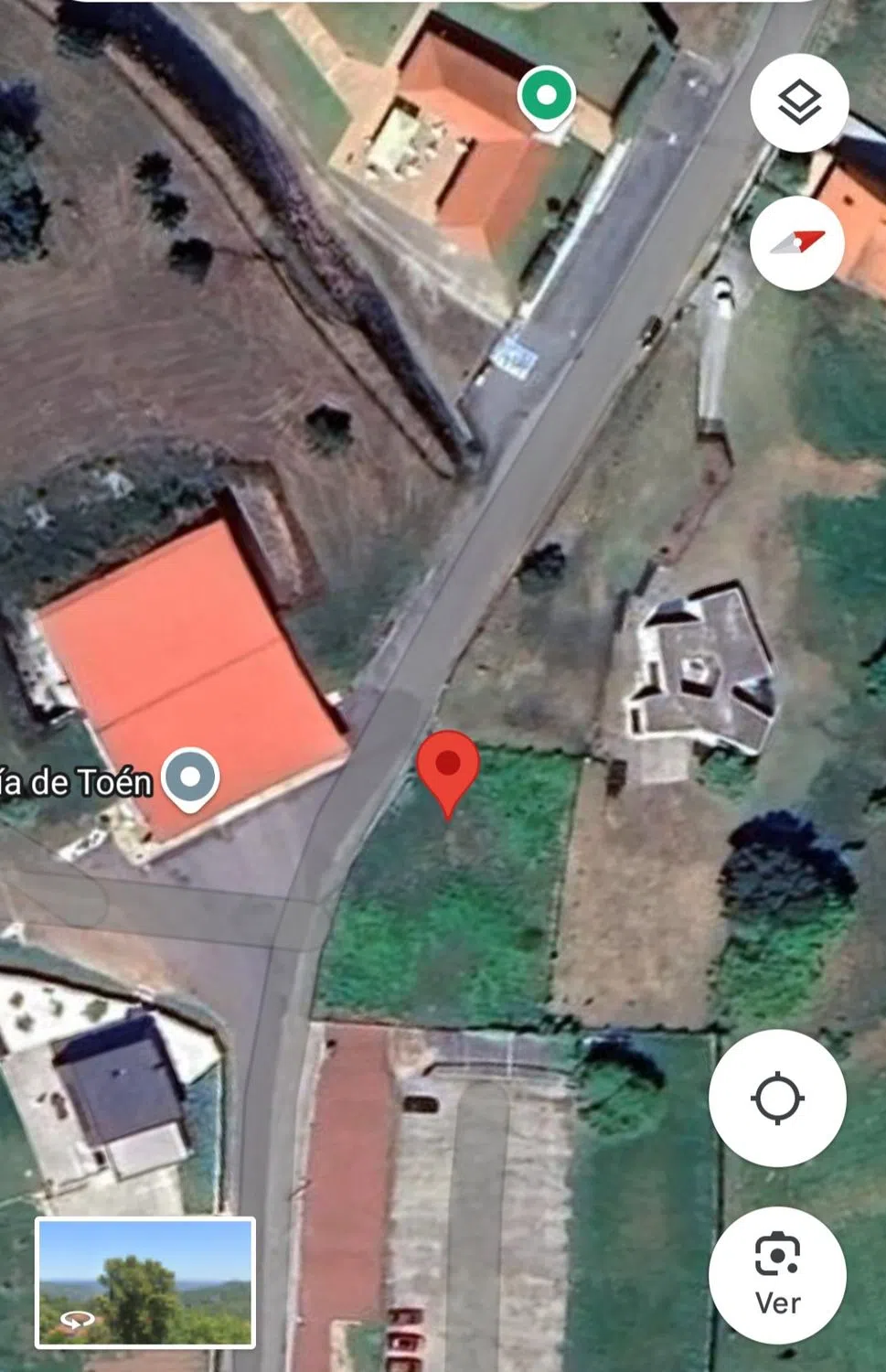Open the Street View preview thumbnail
886x1372 pixels.
[145, 1282]
